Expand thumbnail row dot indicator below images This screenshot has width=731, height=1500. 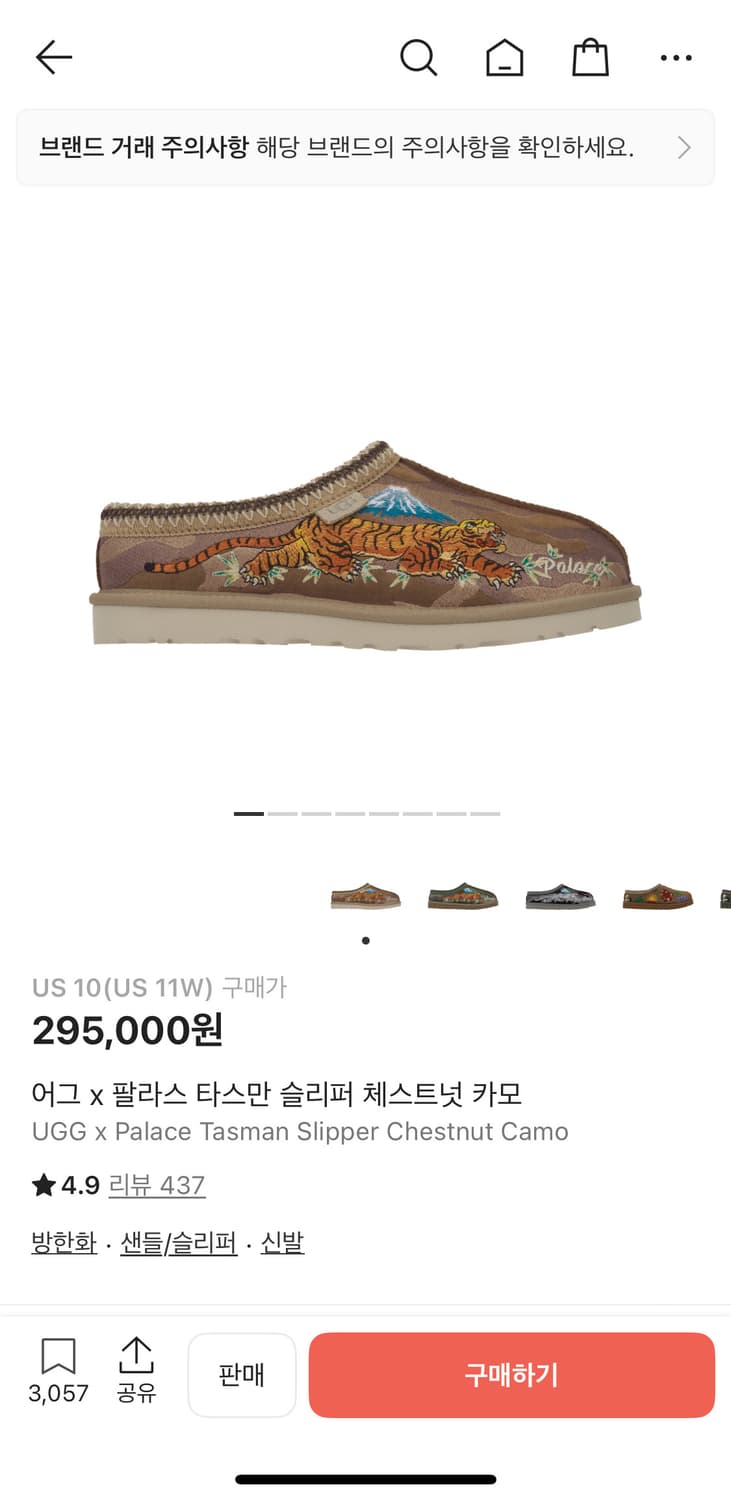pos(366,940)
